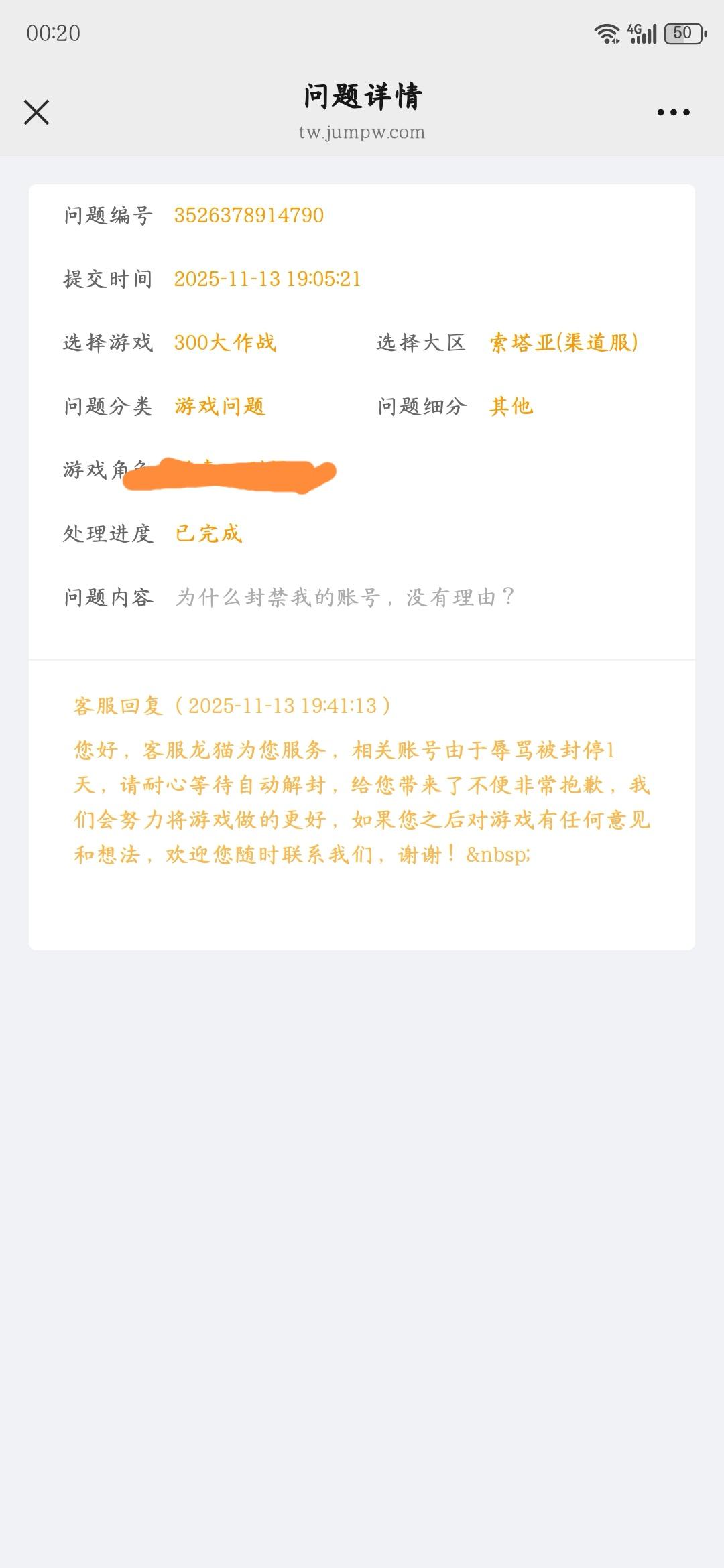Screen dimensions: 724x1568
Task: Select the 客服回复 reply section header
Action: (231, 706)
